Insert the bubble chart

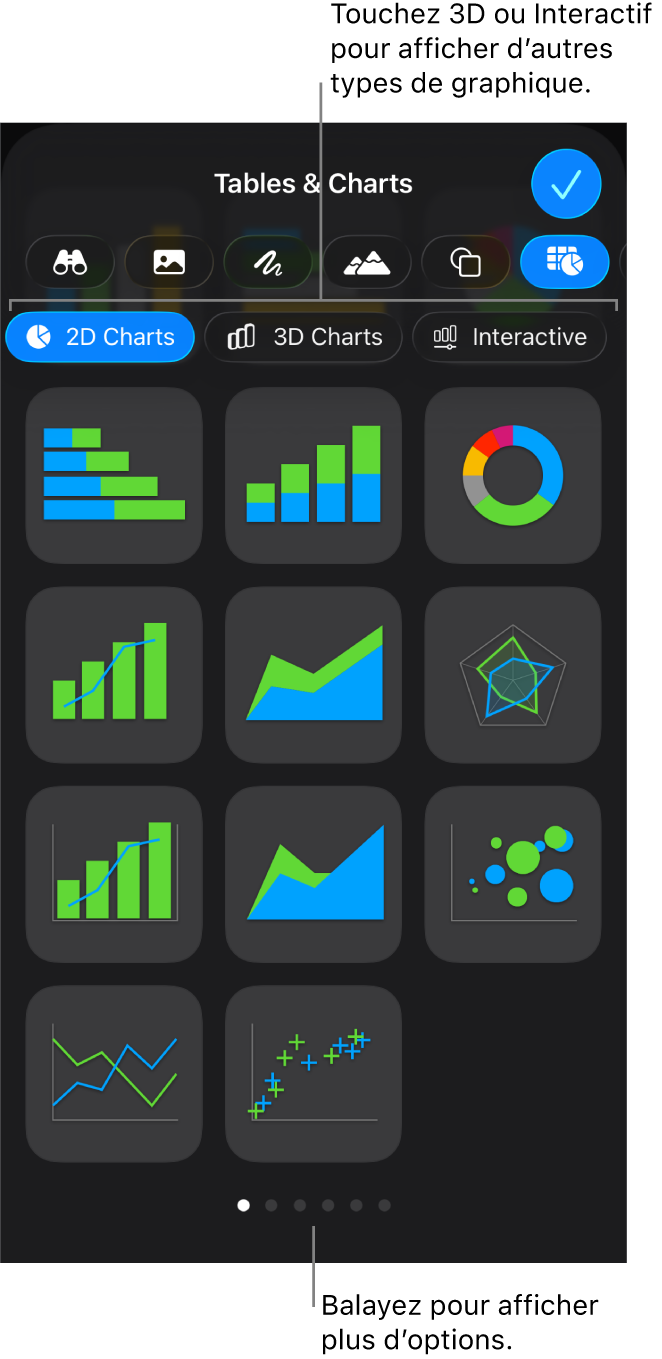pyautogui.click(x=513, y=874)
